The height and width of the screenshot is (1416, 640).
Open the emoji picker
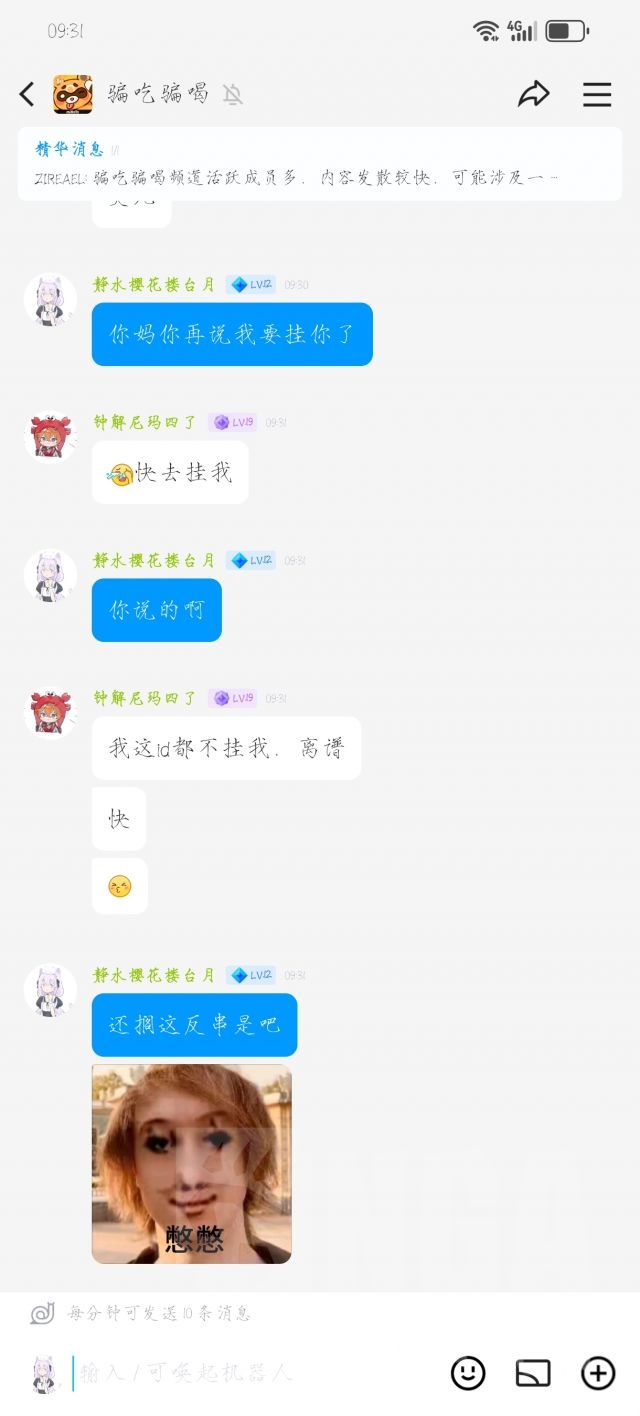click(x=468, y=1373)
